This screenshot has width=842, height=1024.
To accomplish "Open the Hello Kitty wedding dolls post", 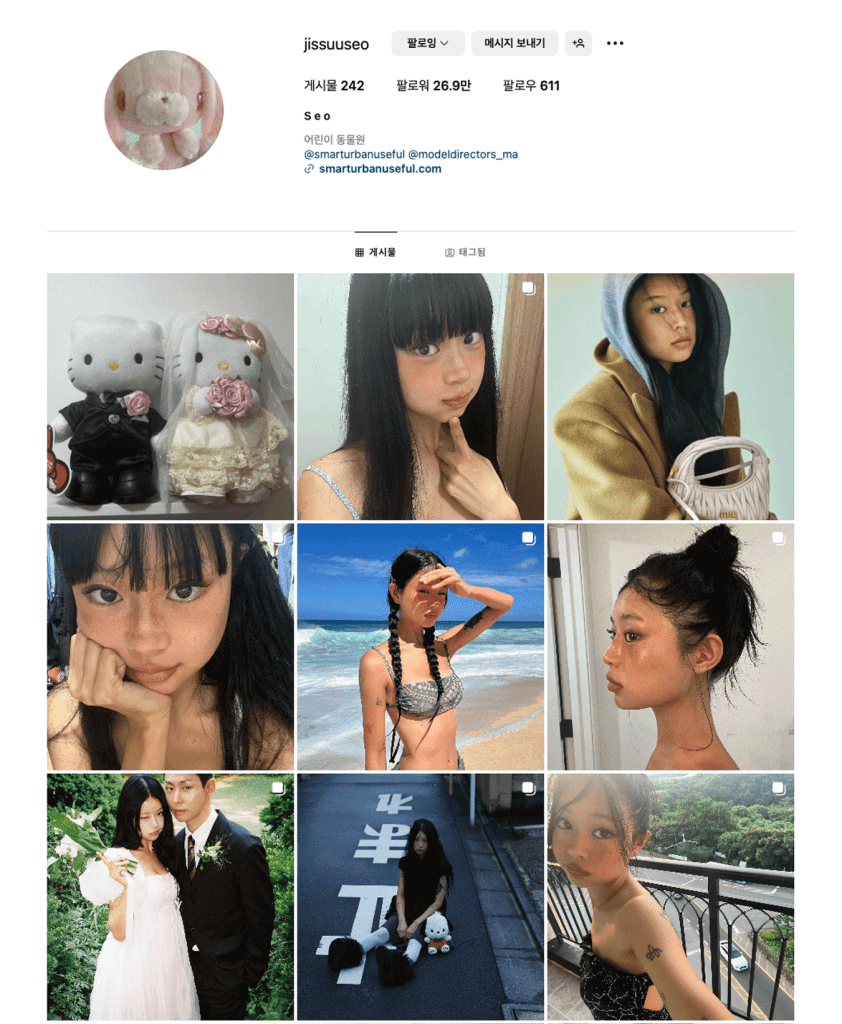I will coord(170,396).
